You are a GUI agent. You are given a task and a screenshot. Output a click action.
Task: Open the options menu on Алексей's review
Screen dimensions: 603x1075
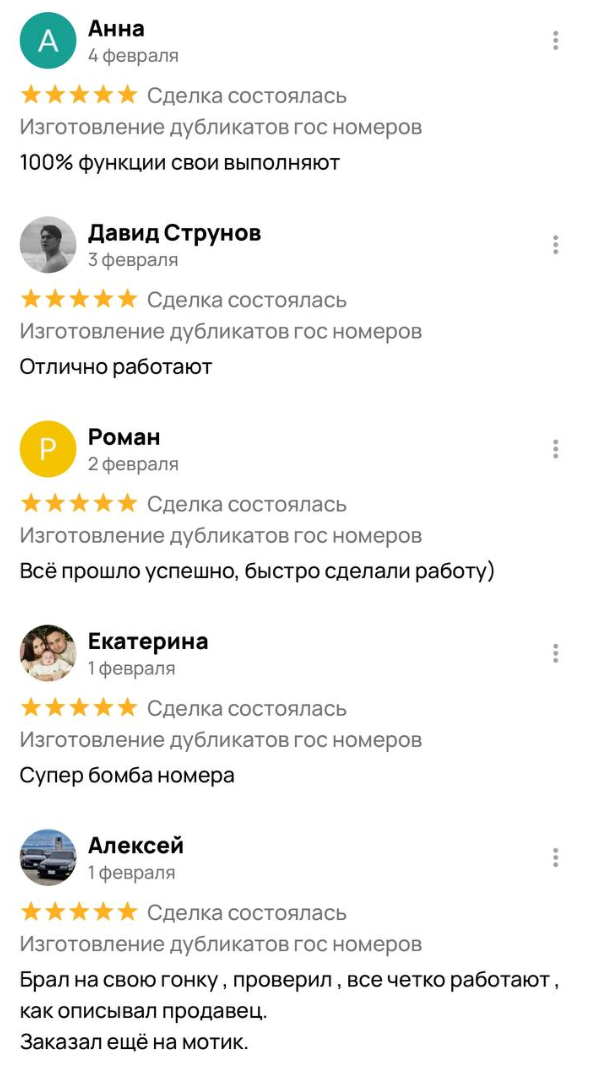pos(555,858)
